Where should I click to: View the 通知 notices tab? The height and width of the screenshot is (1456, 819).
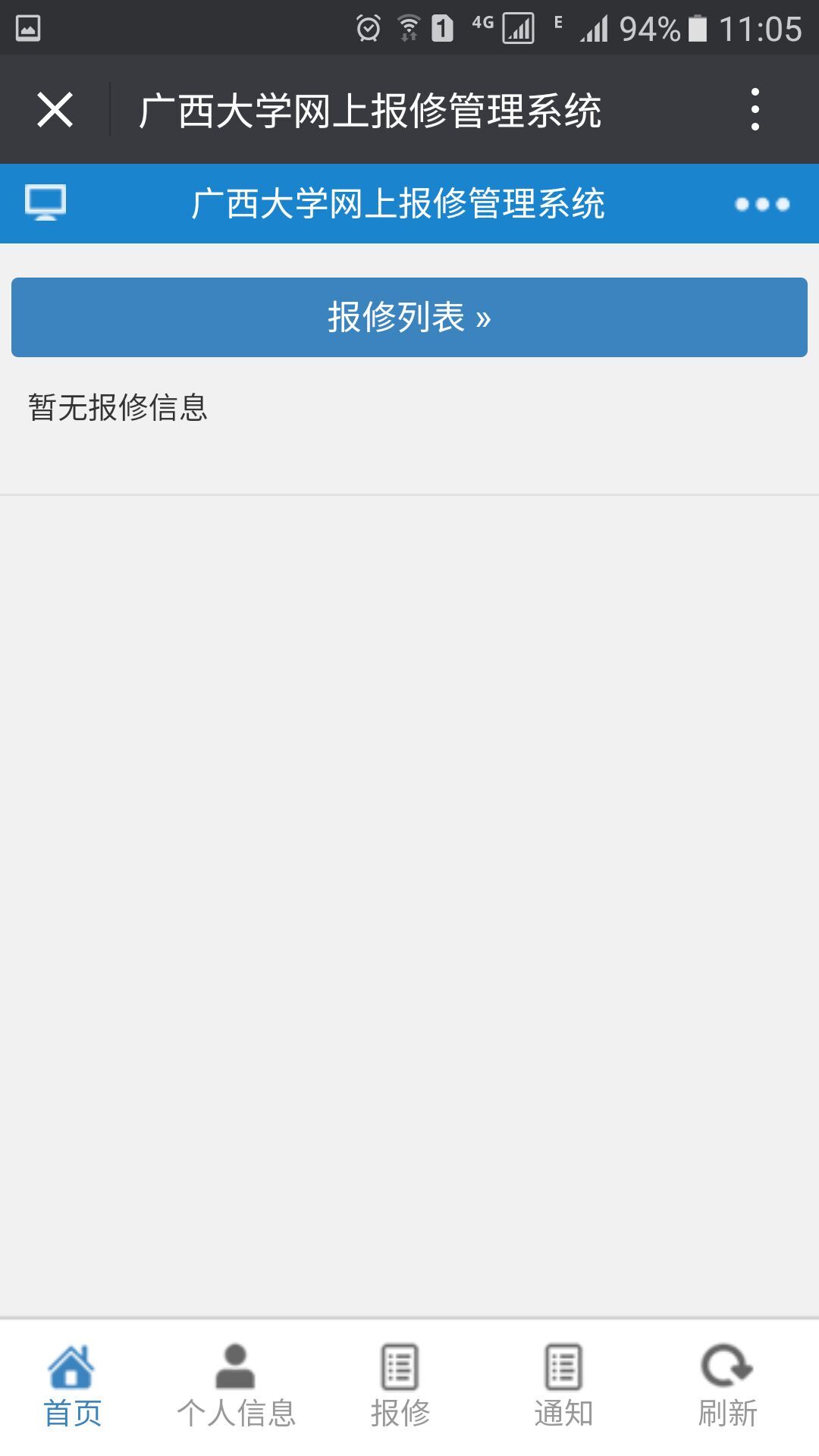click(563, 1386)
